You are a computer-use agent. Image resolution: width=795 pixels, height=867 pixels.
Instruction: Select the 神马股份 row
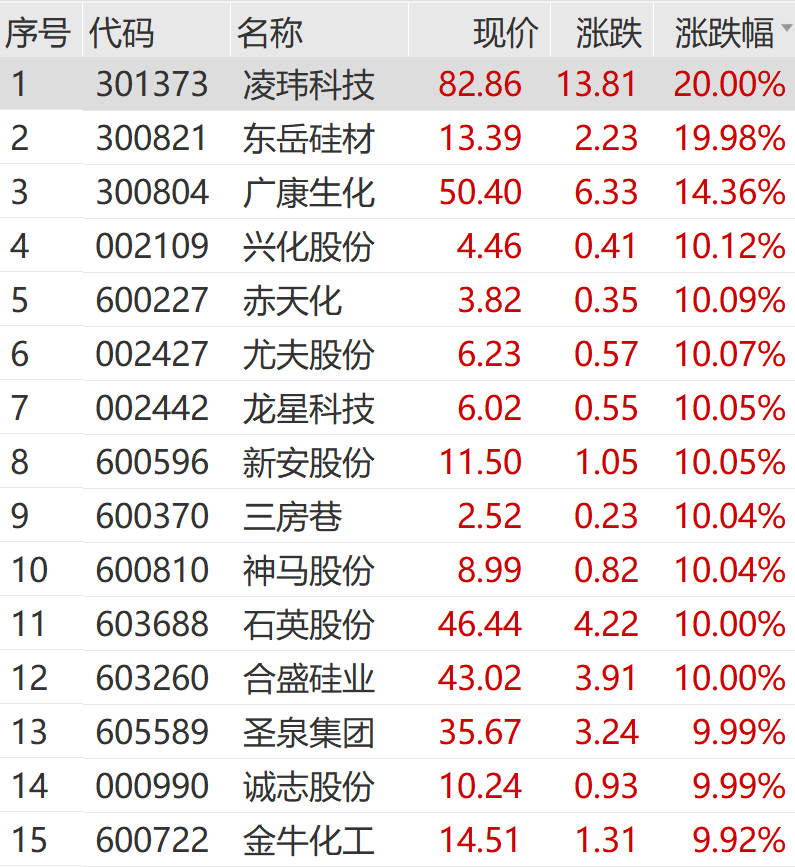(308, 571)
